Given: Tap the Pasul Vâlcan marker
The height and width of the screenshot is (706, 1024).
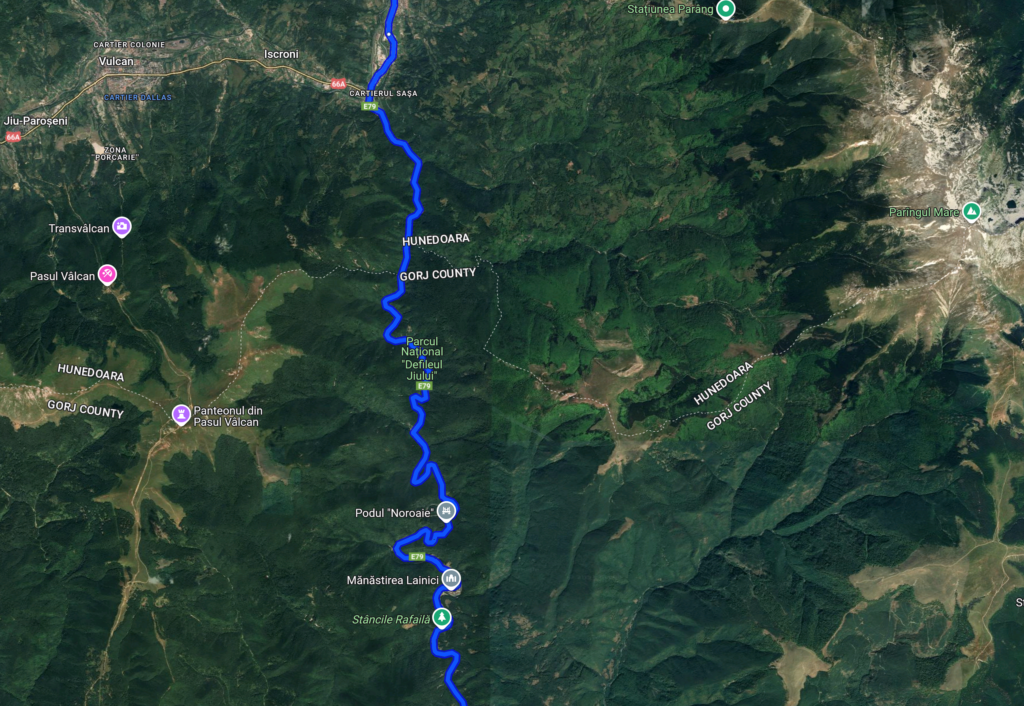Looking at the screenshot, I should 108,274.
